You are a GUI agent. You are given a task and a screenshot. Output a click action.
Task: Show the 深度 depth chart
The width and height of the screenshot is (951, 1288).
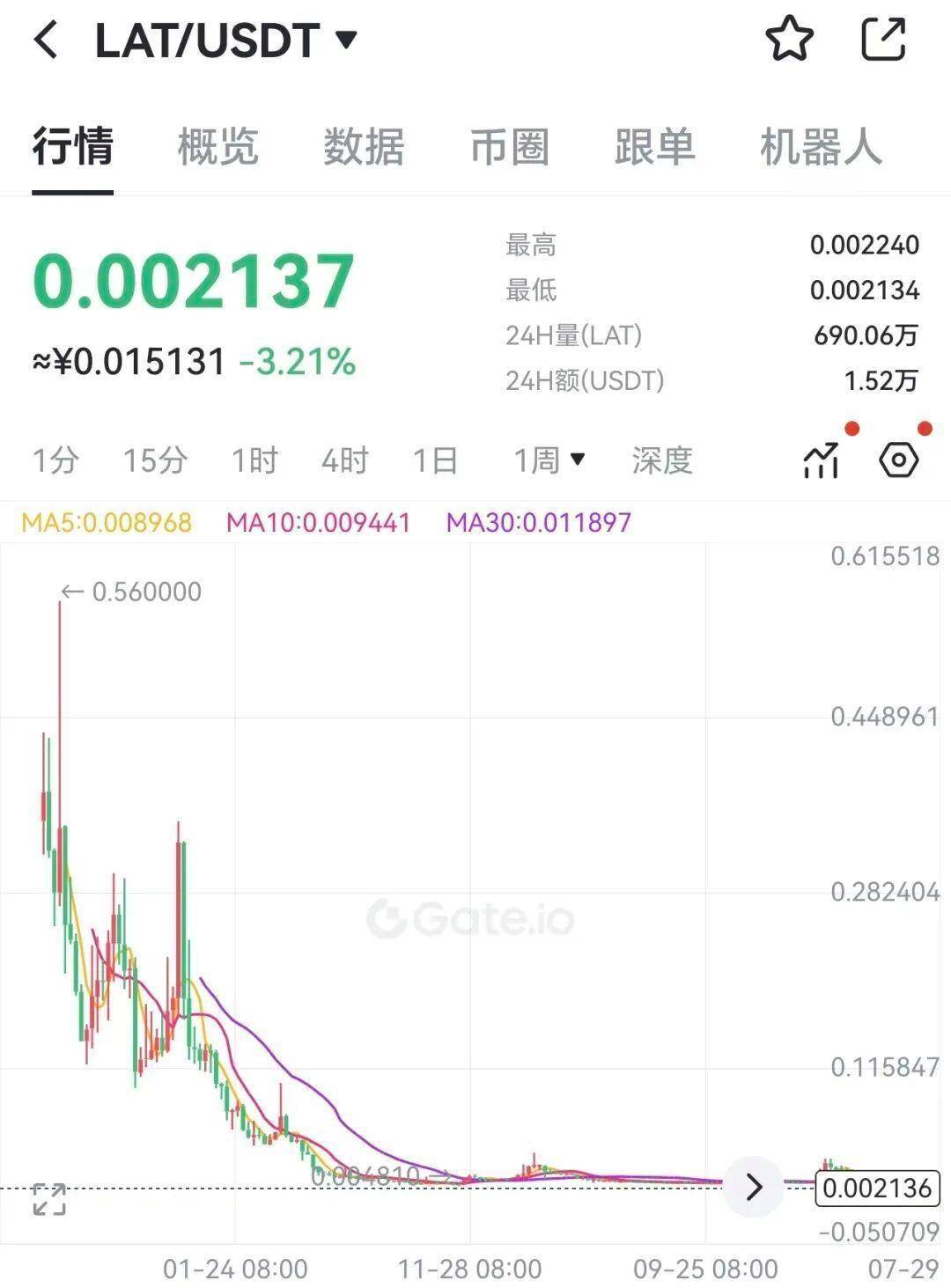(662, 460)
